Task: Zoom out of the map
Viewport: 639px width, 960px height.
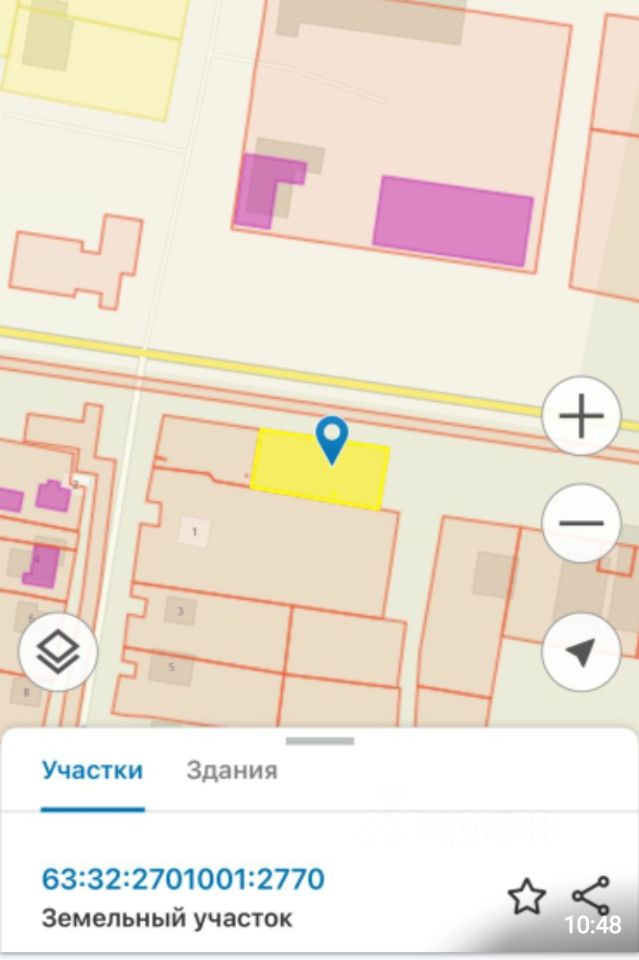Action: pos(581,523)
